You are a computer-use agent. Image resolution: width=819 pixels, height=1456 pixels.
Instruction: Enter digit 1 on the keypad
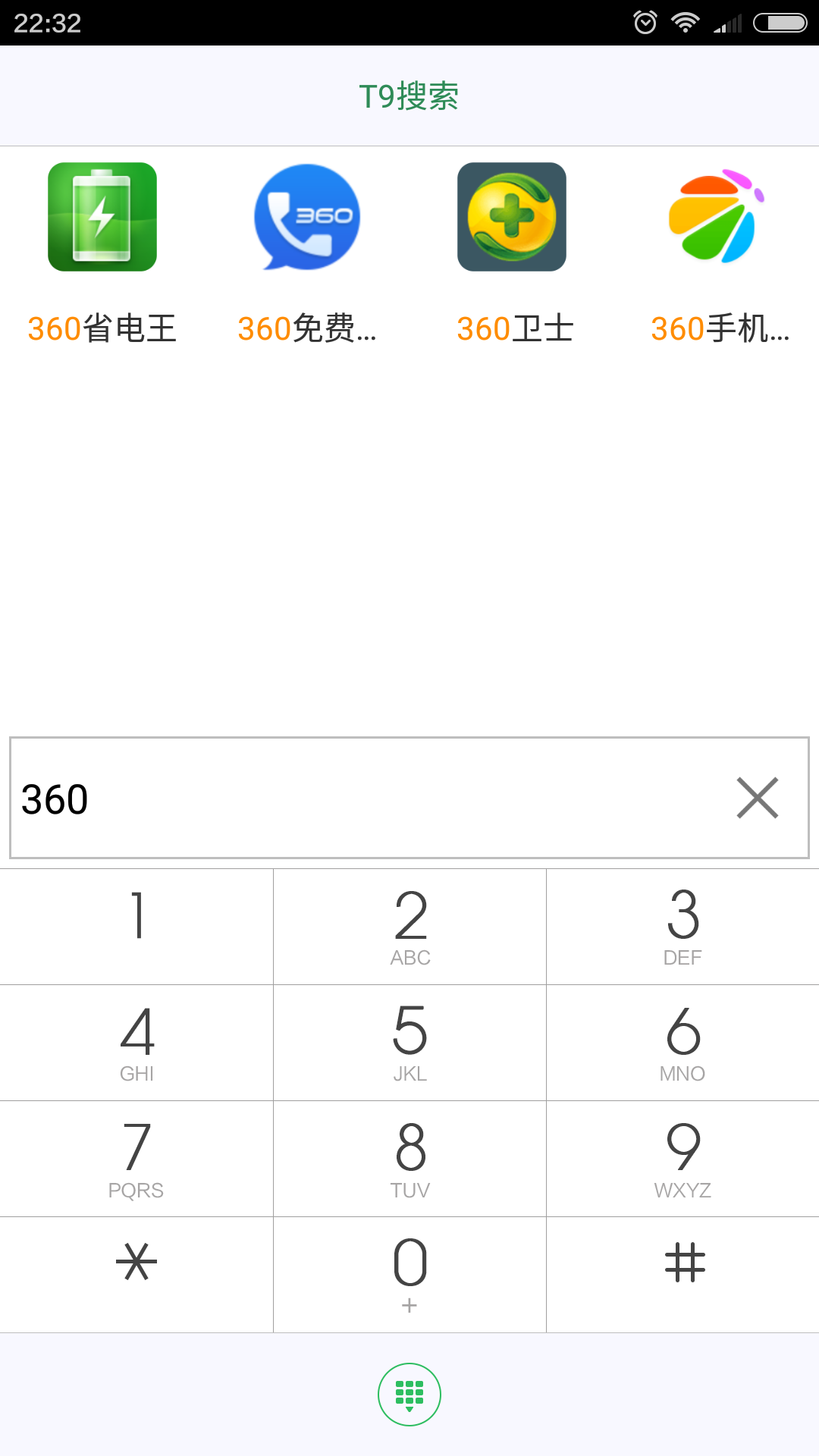click(x=136, y=927)
